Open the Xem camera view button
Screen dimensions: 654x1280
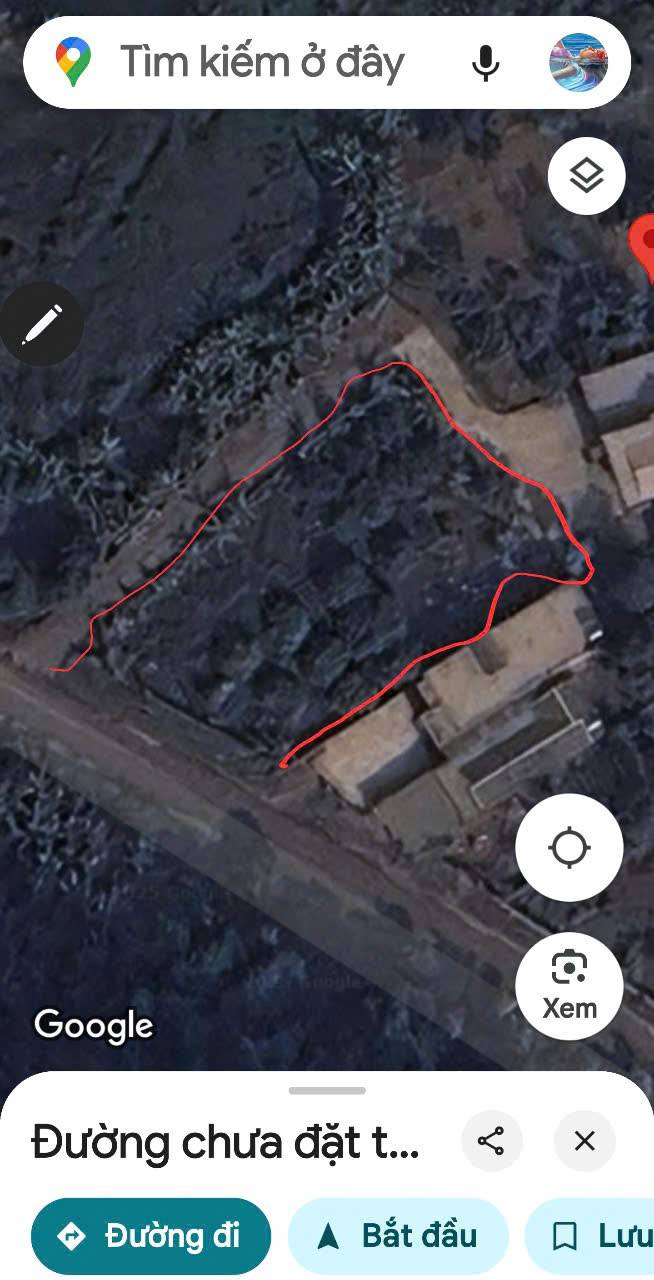tap(569, 986)
